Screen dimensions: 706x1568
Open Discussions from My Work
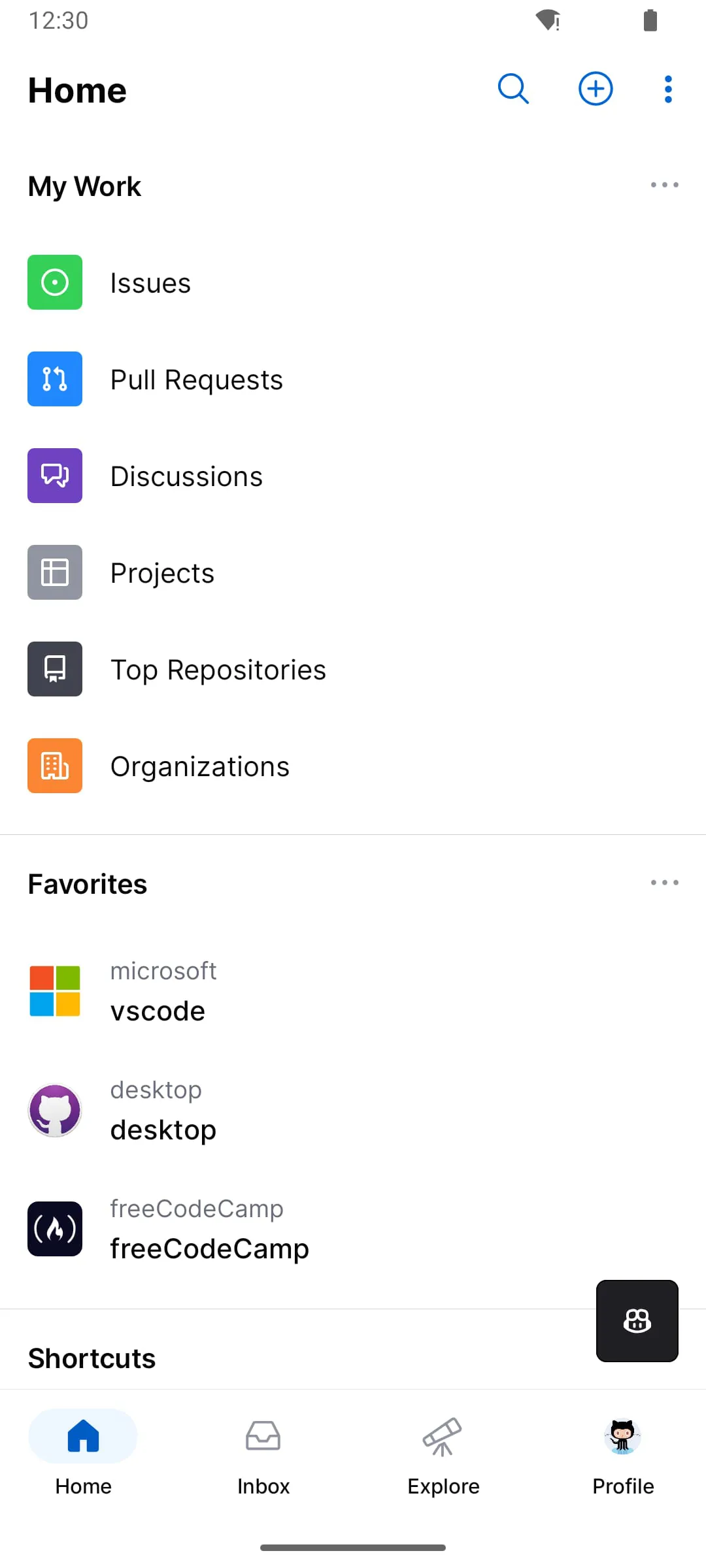[x=55, y=476]
